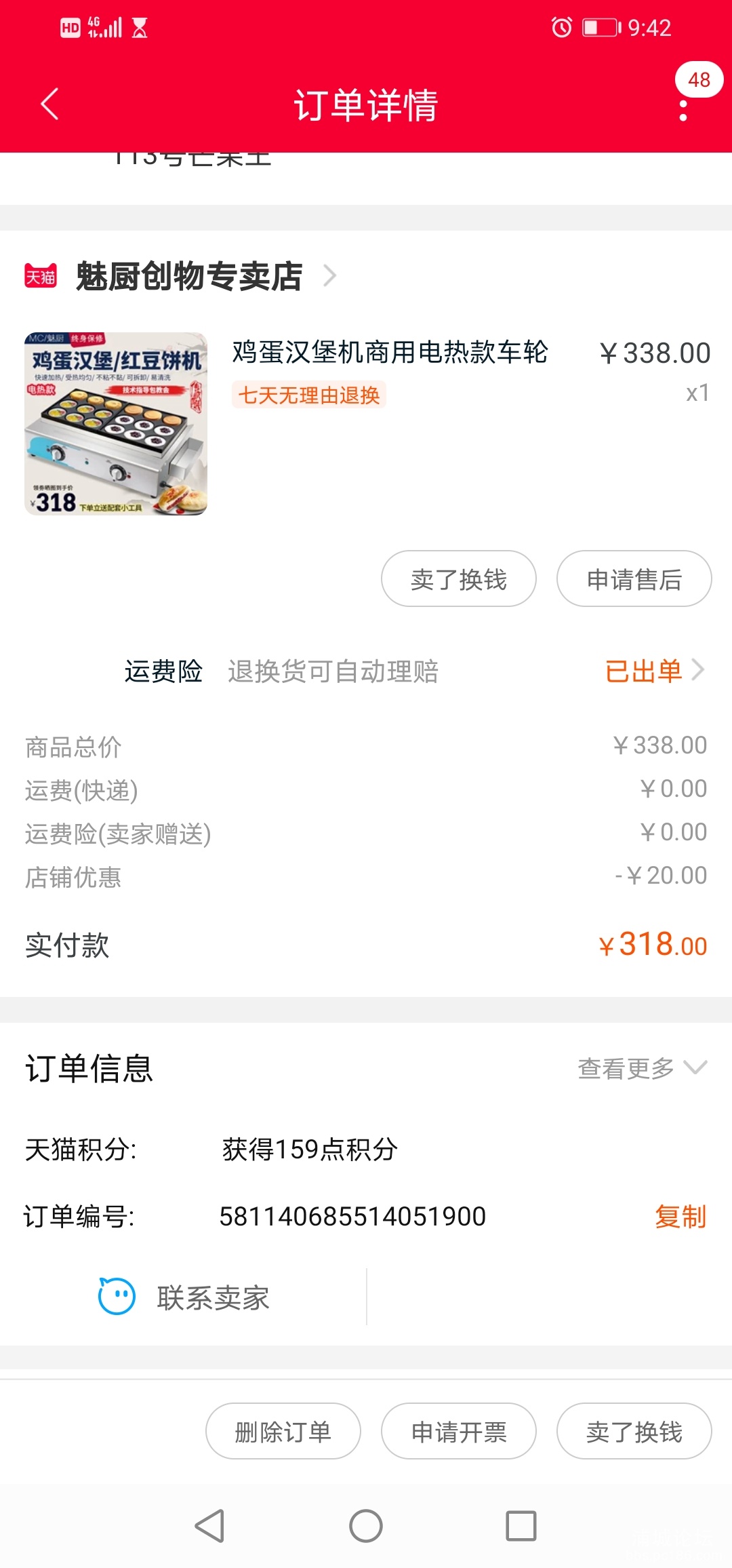Go back from order details
The image size is (732, 1568).
pyautogui.click(x=49, y=104)
